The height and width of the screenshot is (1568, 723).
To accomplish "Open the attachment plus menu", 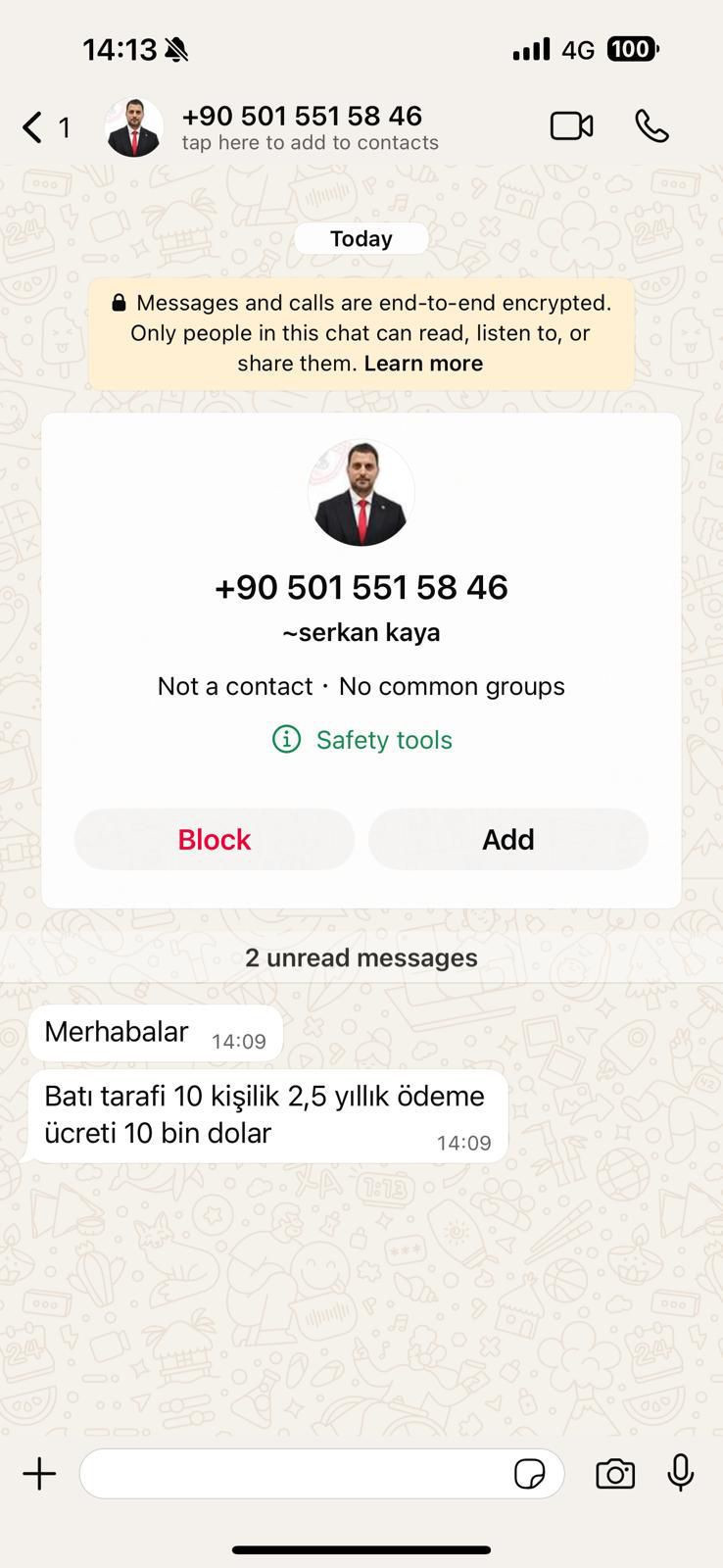I will [39, 1473].
